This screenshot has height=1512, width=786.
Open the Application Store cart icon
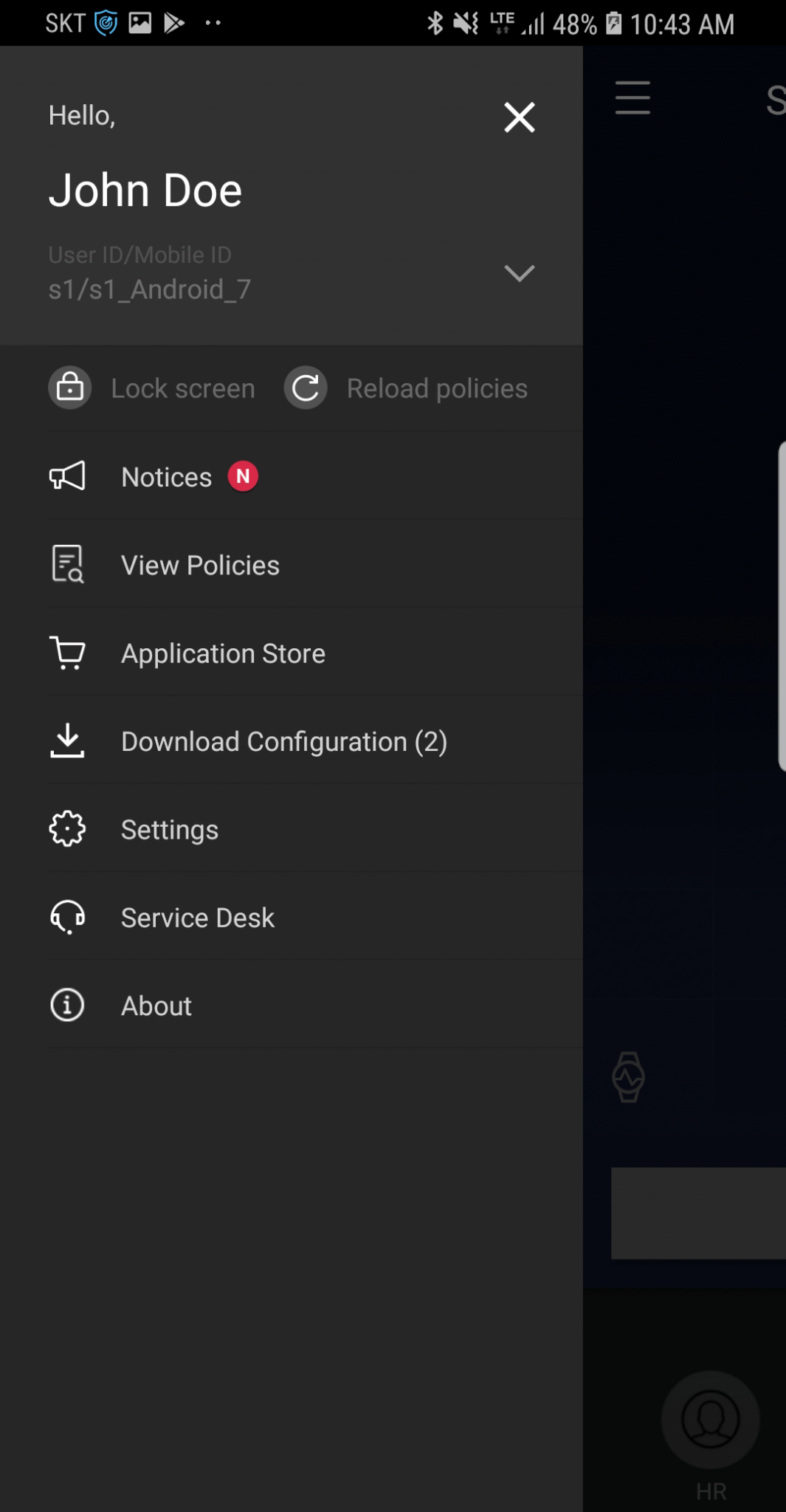click(x=67, y=653)
